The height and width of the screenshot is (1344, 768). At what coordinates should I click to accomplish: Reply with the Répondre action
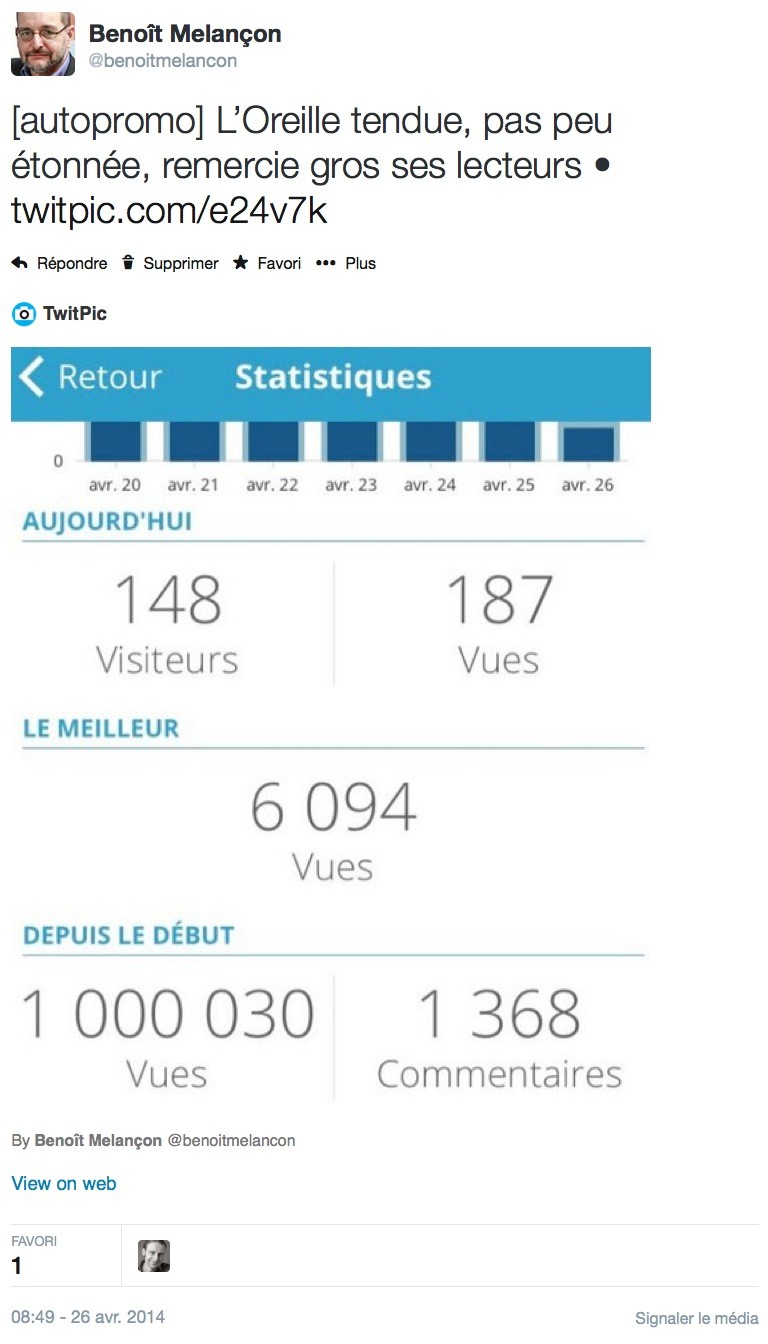tap(59, 263)
